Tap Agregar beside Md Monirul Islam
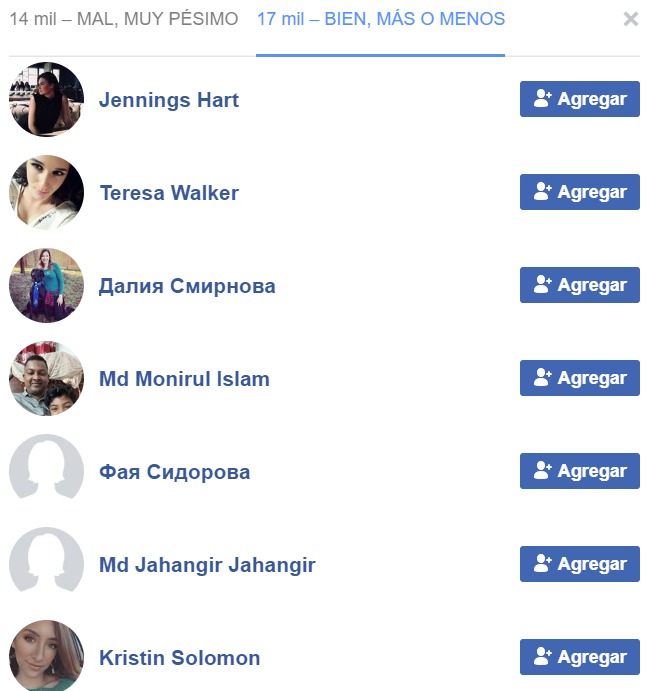This screenshot has width=647, height=691. (579, 378)
